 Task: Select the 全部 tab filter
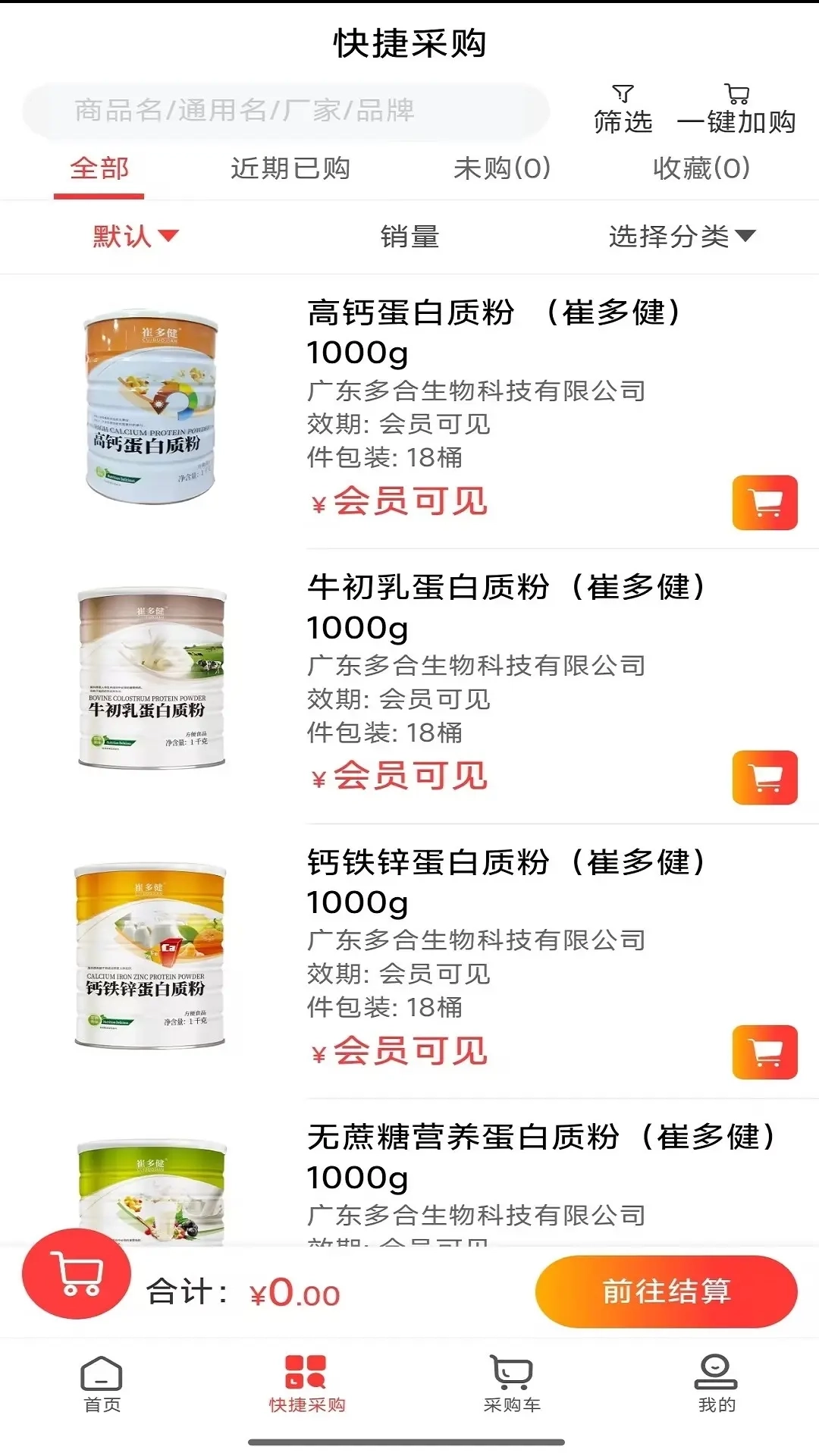[x=99, y=168]
